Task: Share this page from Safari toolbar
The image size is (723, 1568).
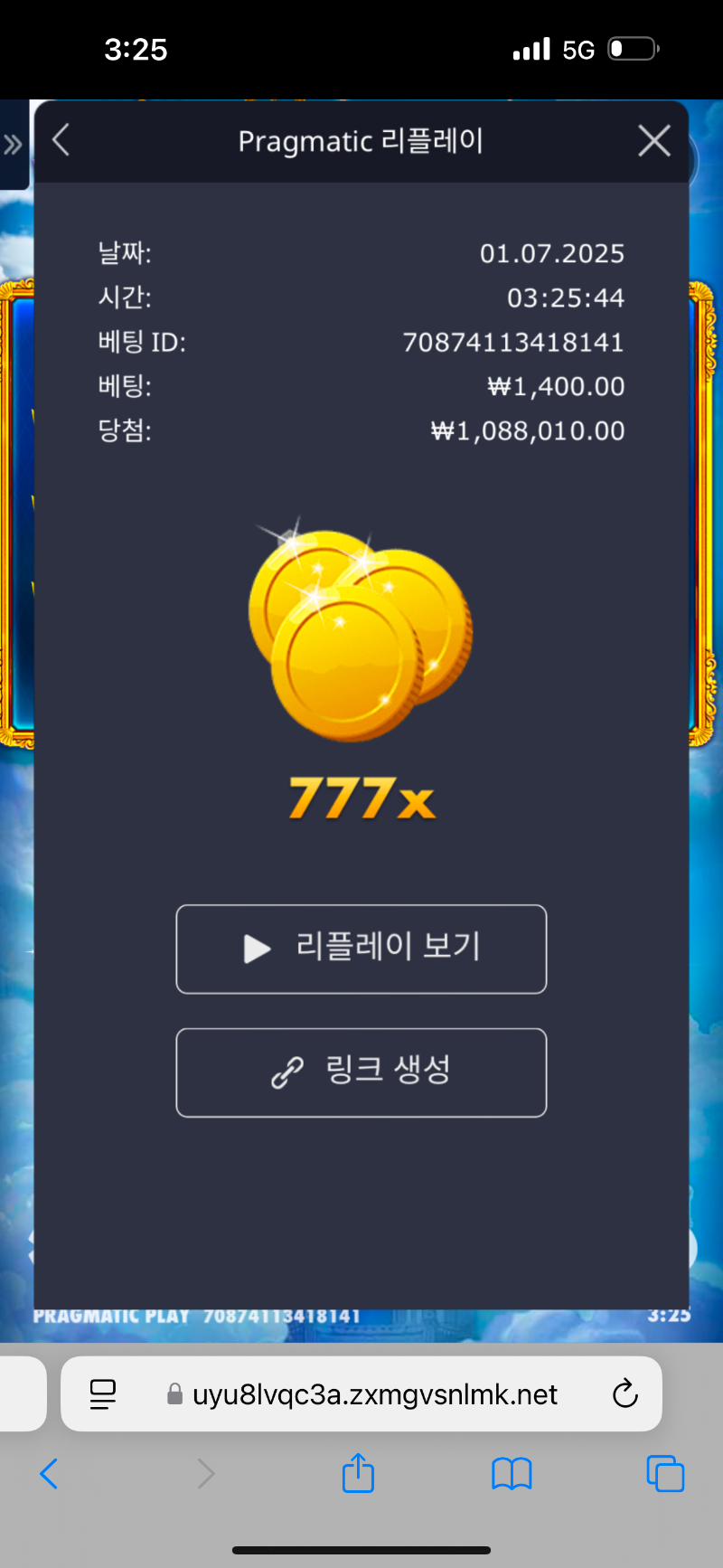Action: coord(358,1474)
